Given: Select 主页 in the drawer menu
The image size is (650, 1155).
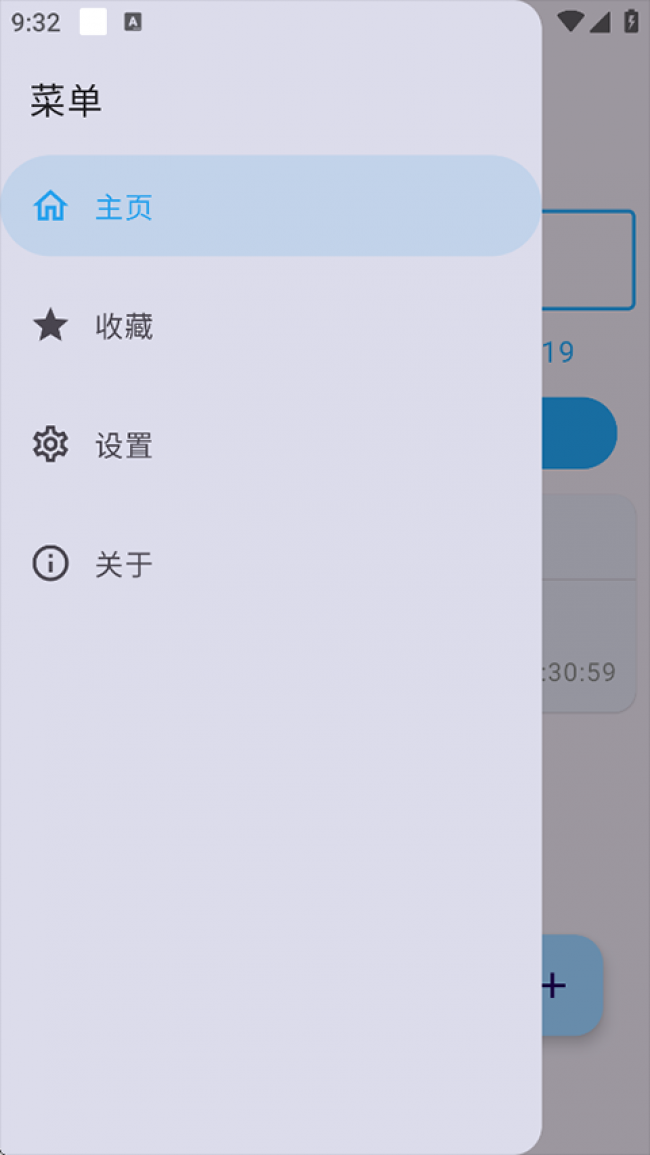Looking at the screenshot, I should (270, 207).
